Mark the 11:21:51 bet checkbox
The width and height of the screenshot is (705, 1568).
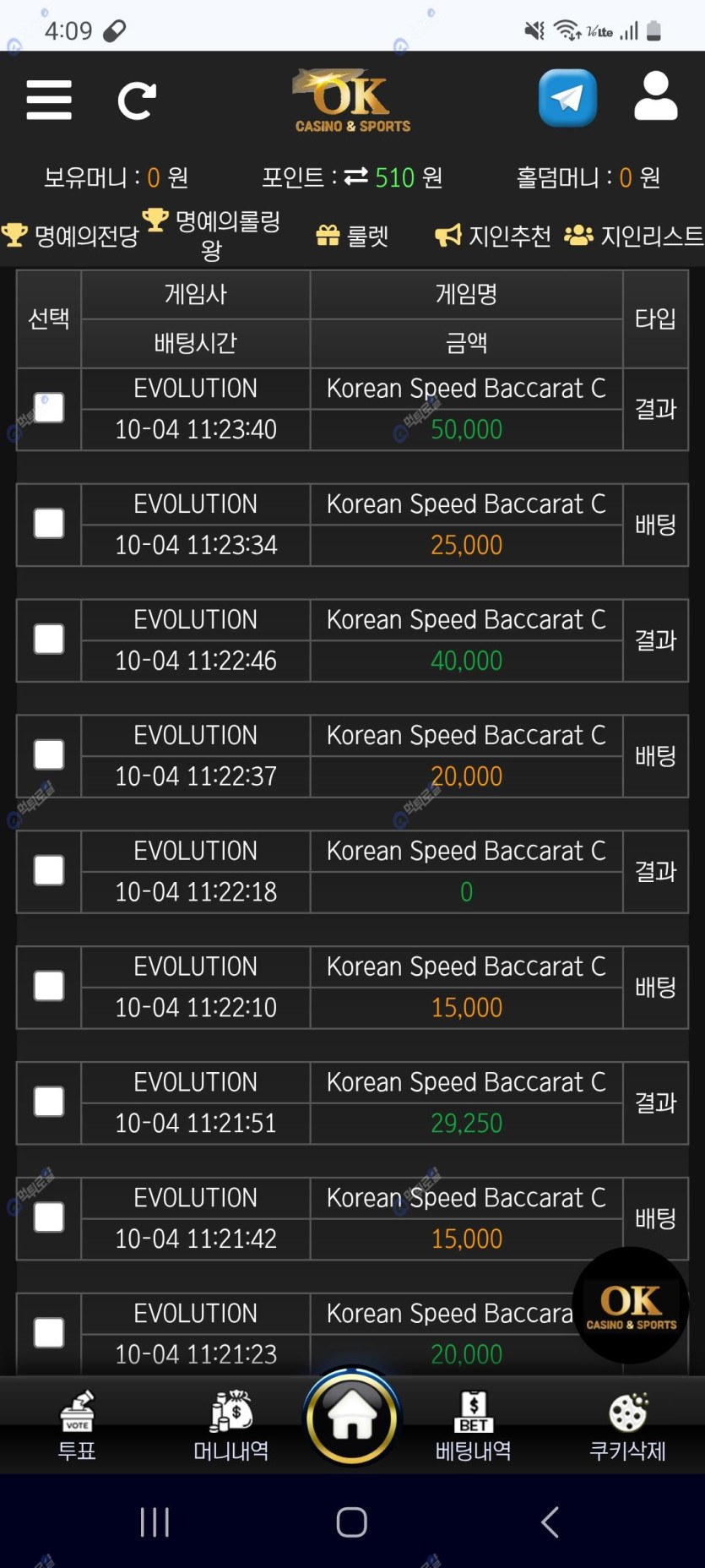49,1102
